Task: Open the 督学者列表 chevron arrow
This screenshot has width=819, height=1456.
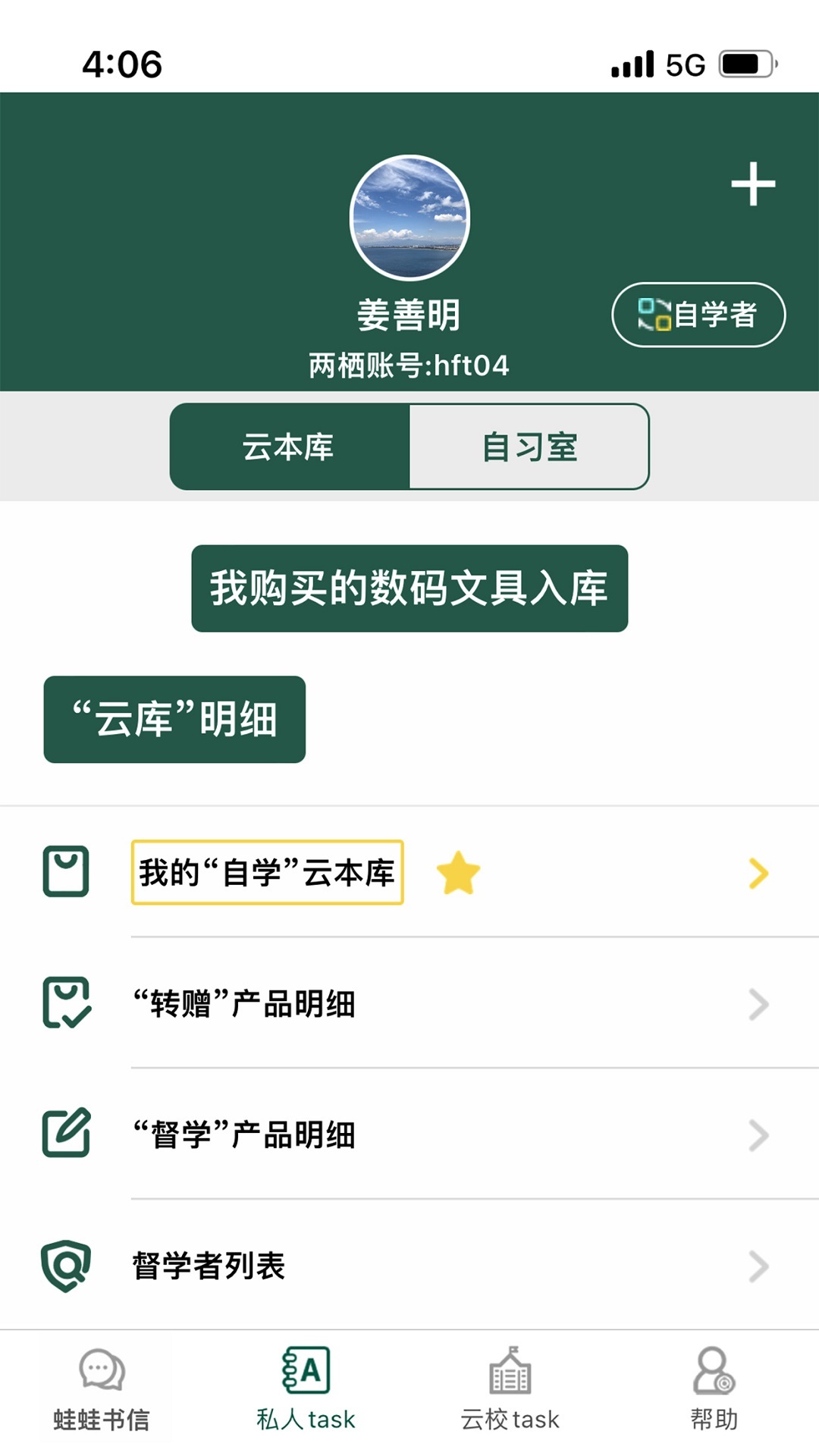Action: tap(758, 1265)
